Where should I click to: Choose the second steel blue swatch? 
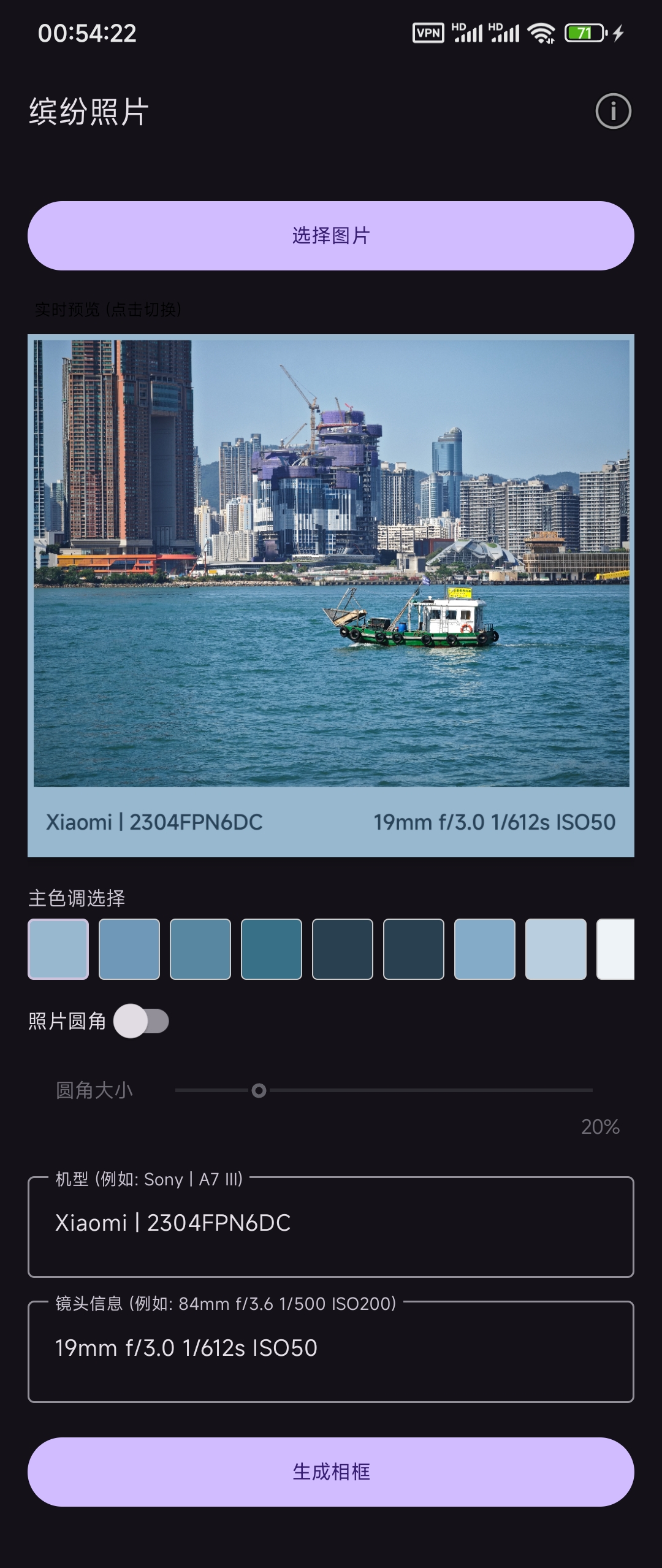pos(129,949)
